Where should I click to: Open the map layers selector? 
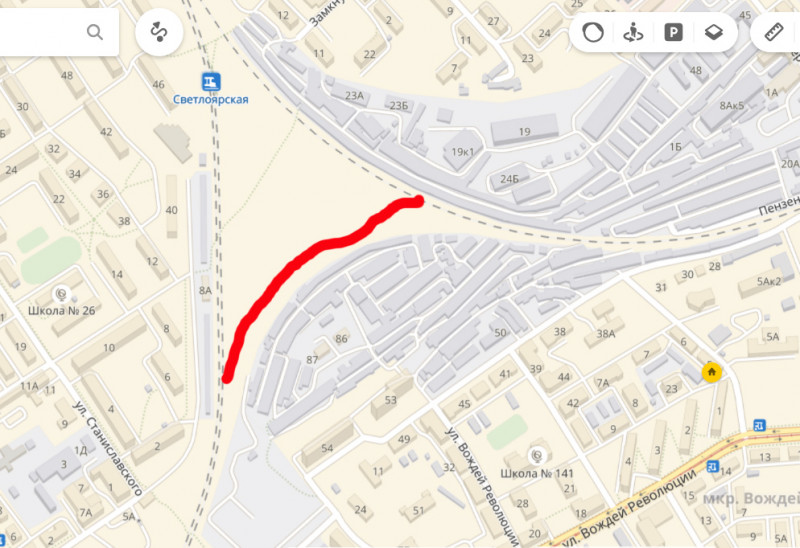[713, 33]
